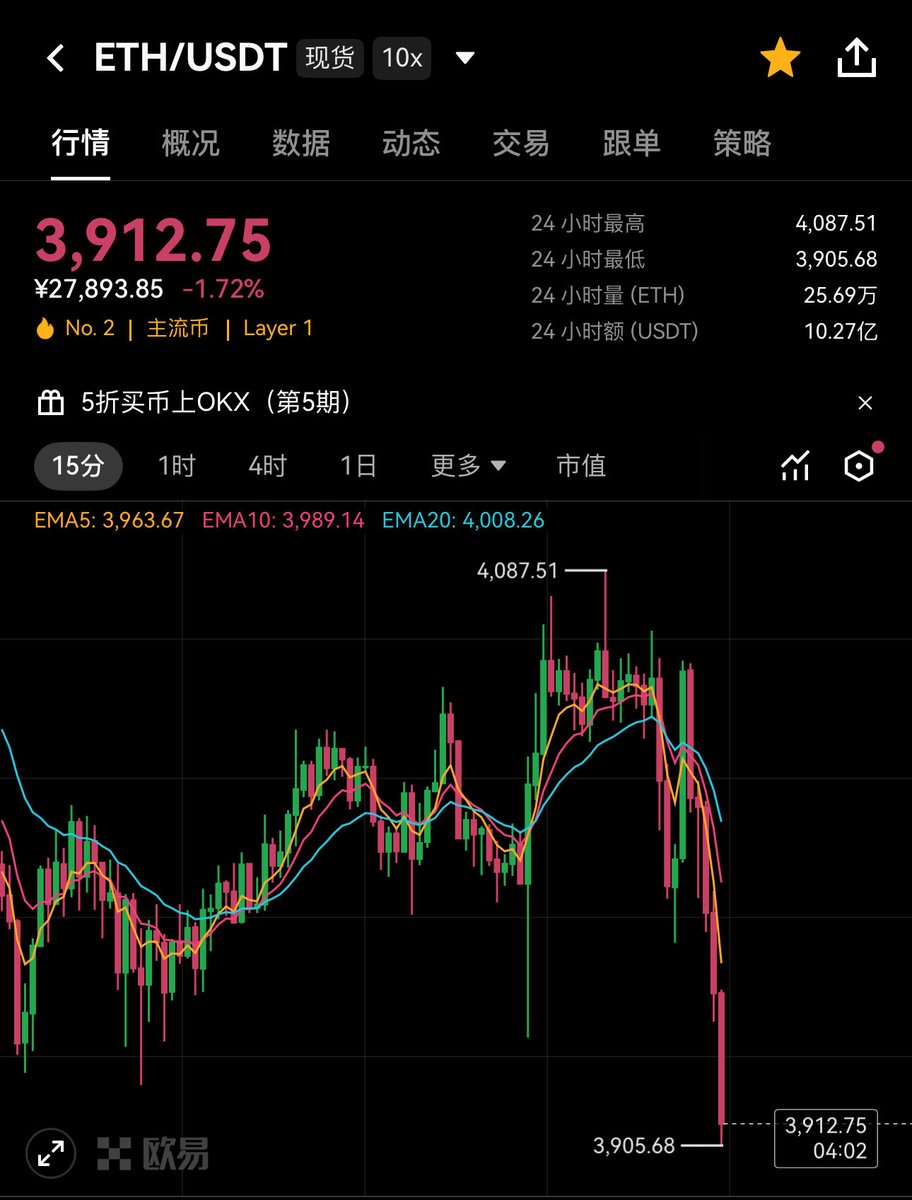The height and width of the screenshot is (1200, 912).
Task: Toggle the favorite star for ETH/USDT
Action: 780,59
